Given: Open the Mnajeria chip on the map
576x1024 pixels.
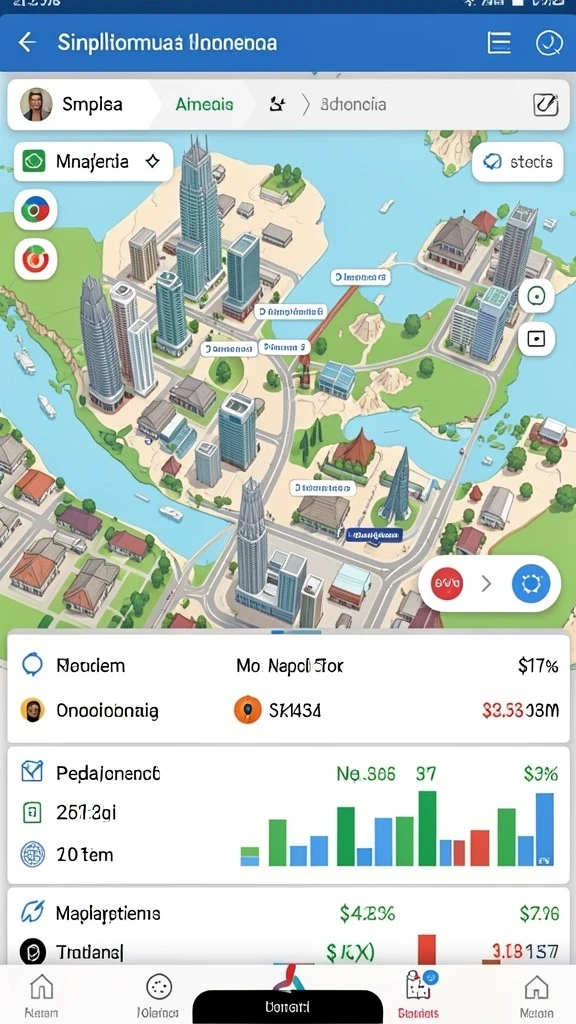Looking at the screenshot, I should [93, 161].
